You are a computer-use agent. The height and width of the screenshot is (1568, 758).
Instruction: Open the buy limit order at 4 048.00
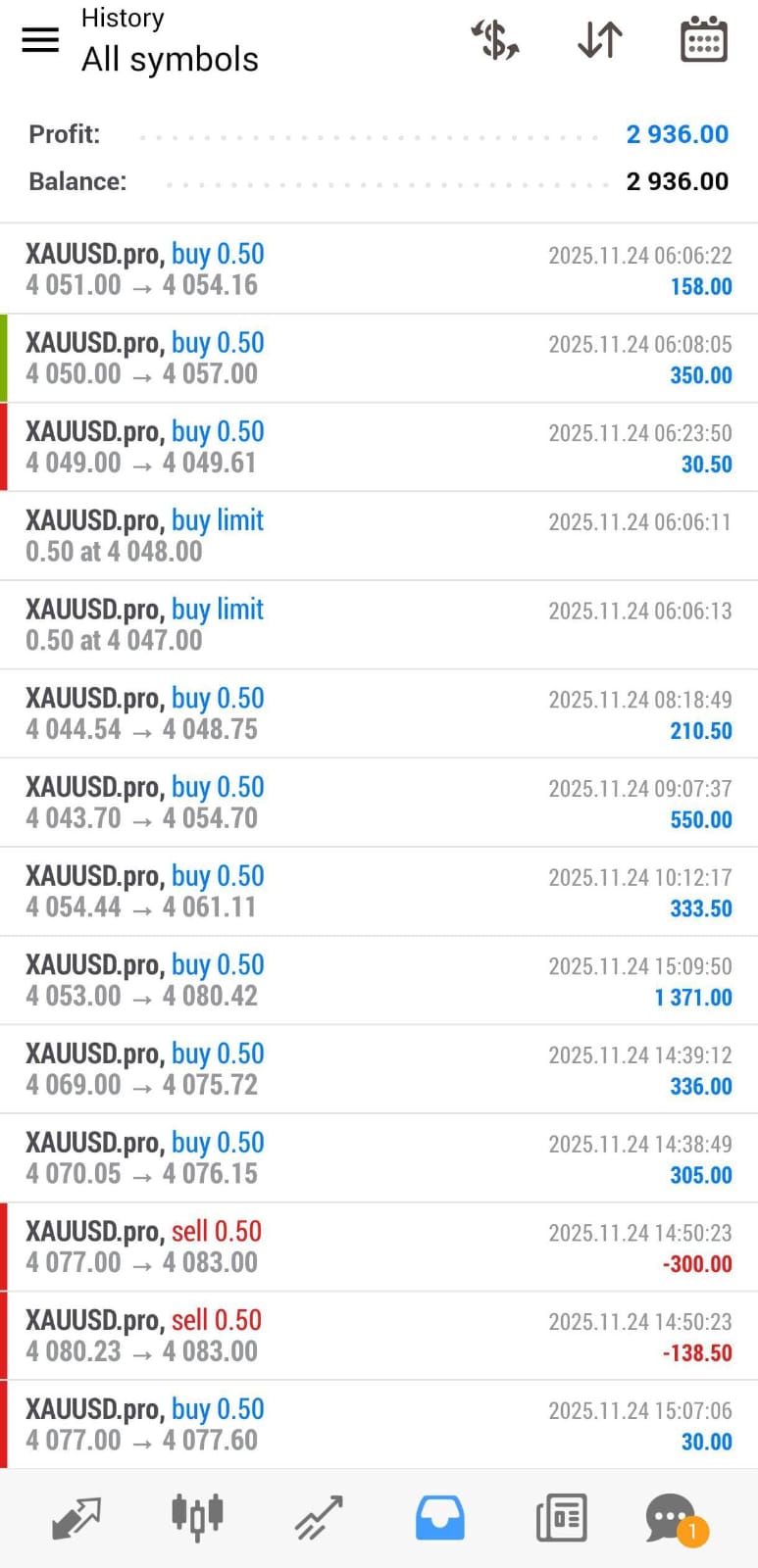(379, 536)
